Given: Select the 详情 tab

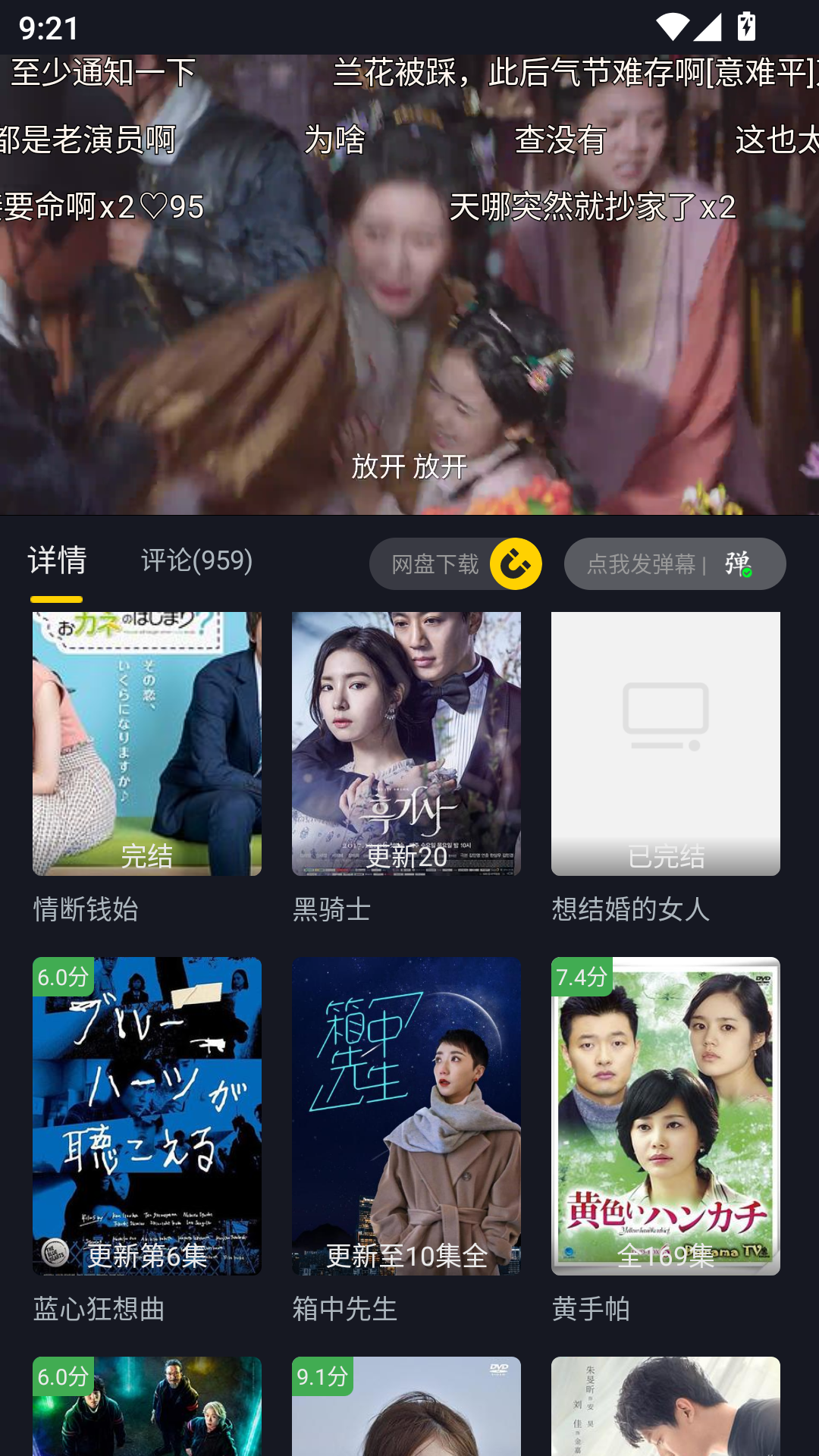Looking at the screenshot, I should (57, 560).
